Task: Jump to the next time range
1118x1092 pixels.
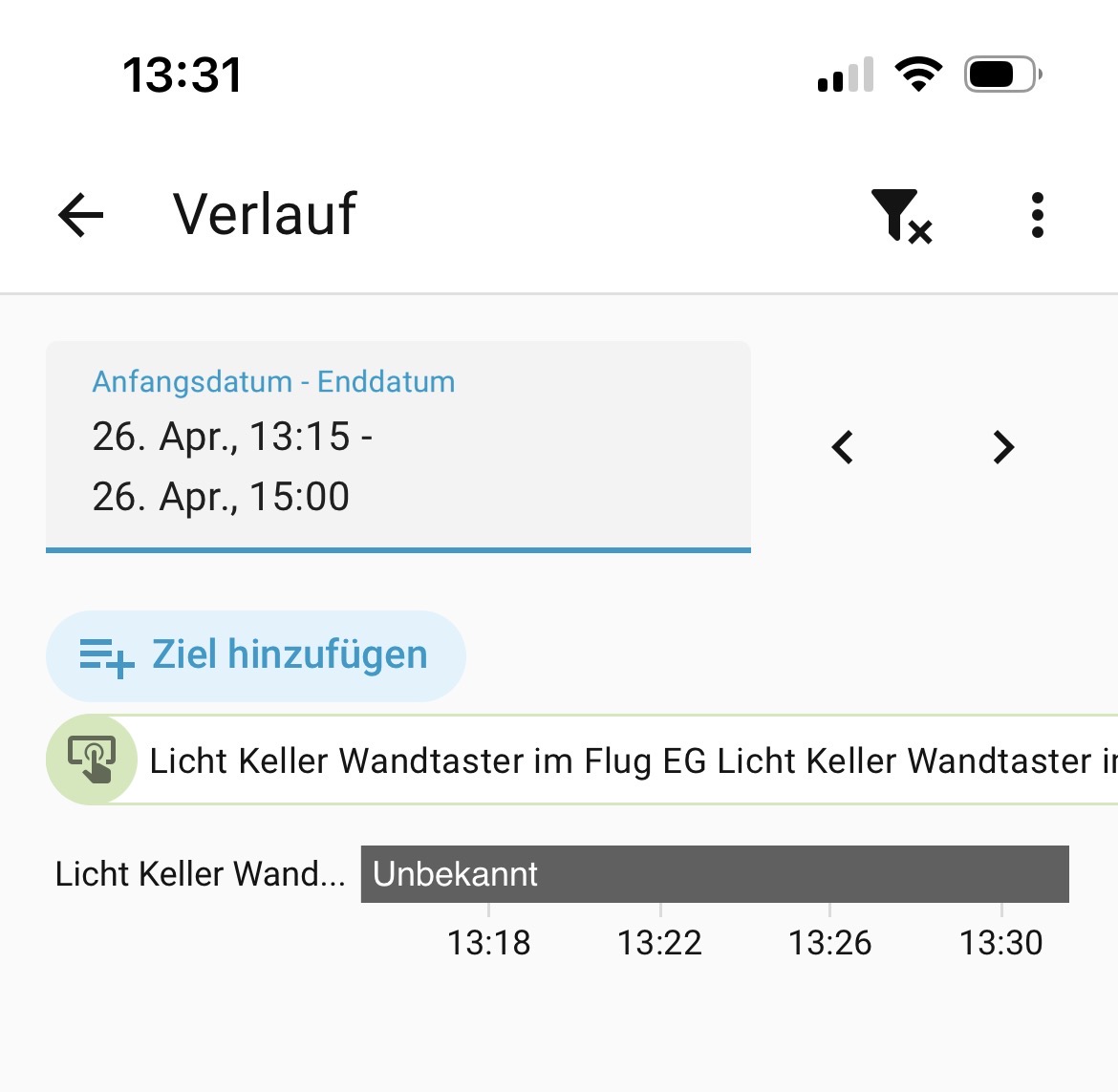Action: coord(1002,447)
